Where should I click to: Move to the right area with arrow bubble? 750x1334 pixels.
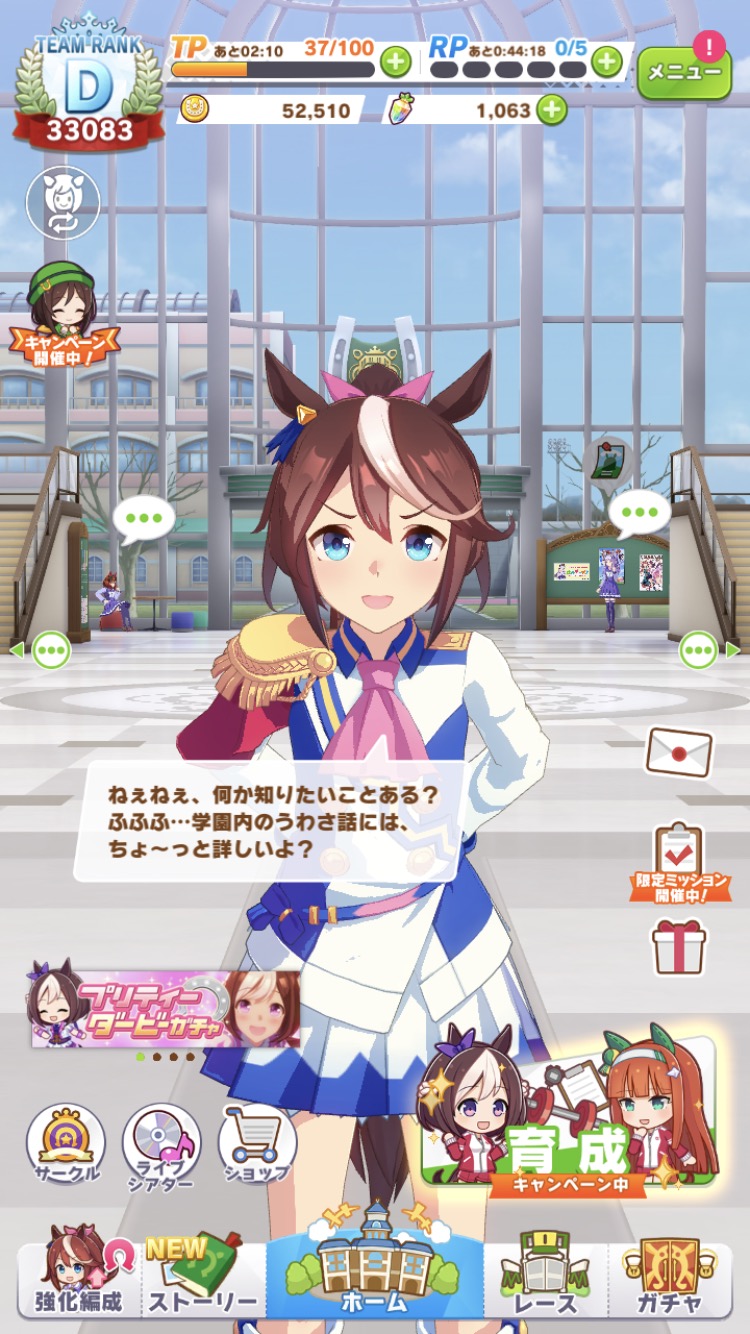(708, 651)
